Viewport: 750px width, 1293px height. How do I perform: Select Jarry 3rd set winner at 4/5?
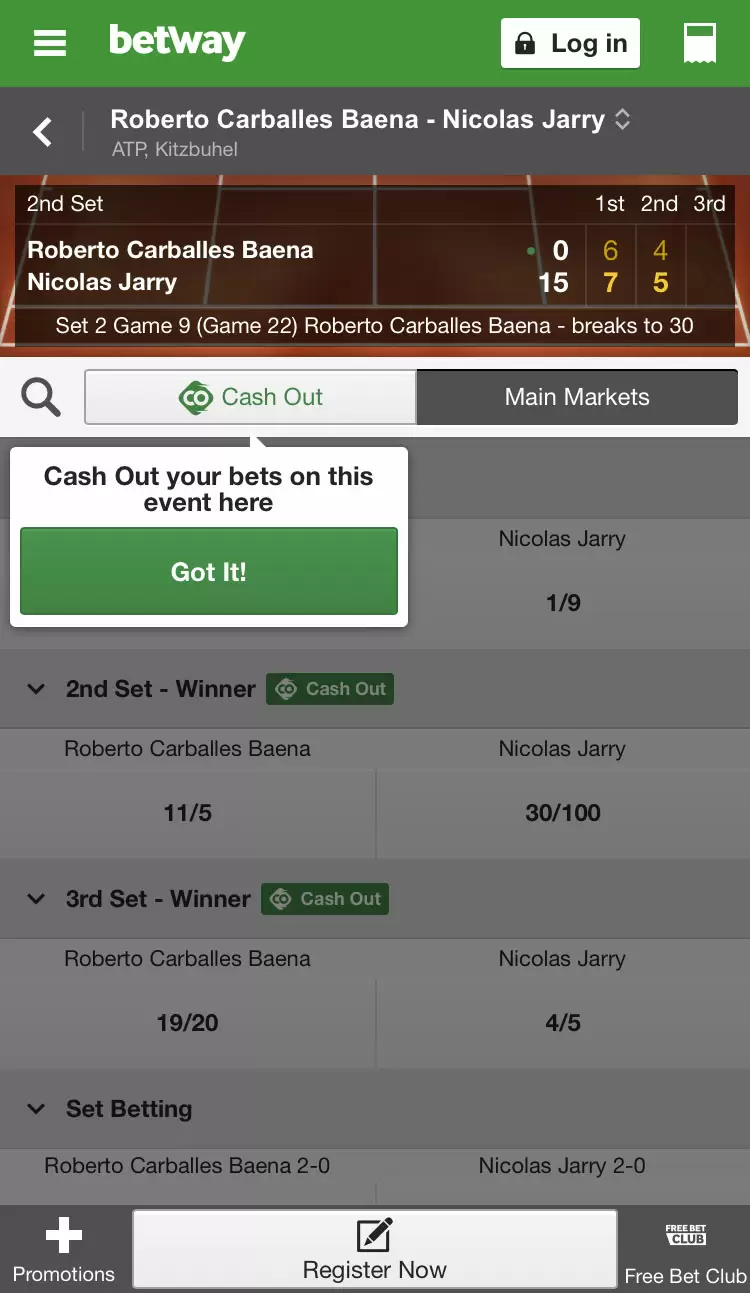click(562, 1022)
